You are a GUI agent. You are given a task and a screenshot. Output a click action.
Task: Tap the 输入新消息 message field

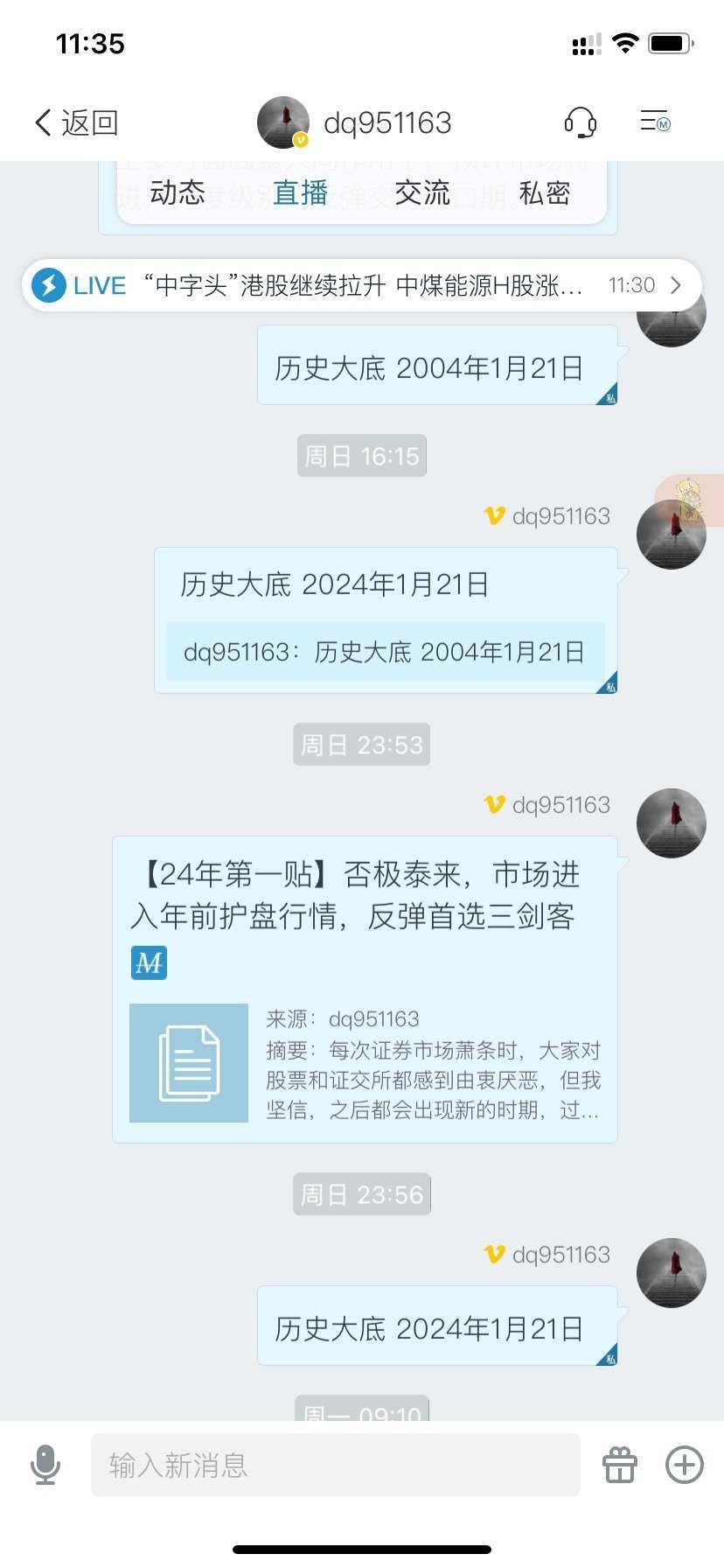click(x=335, y=1465)
